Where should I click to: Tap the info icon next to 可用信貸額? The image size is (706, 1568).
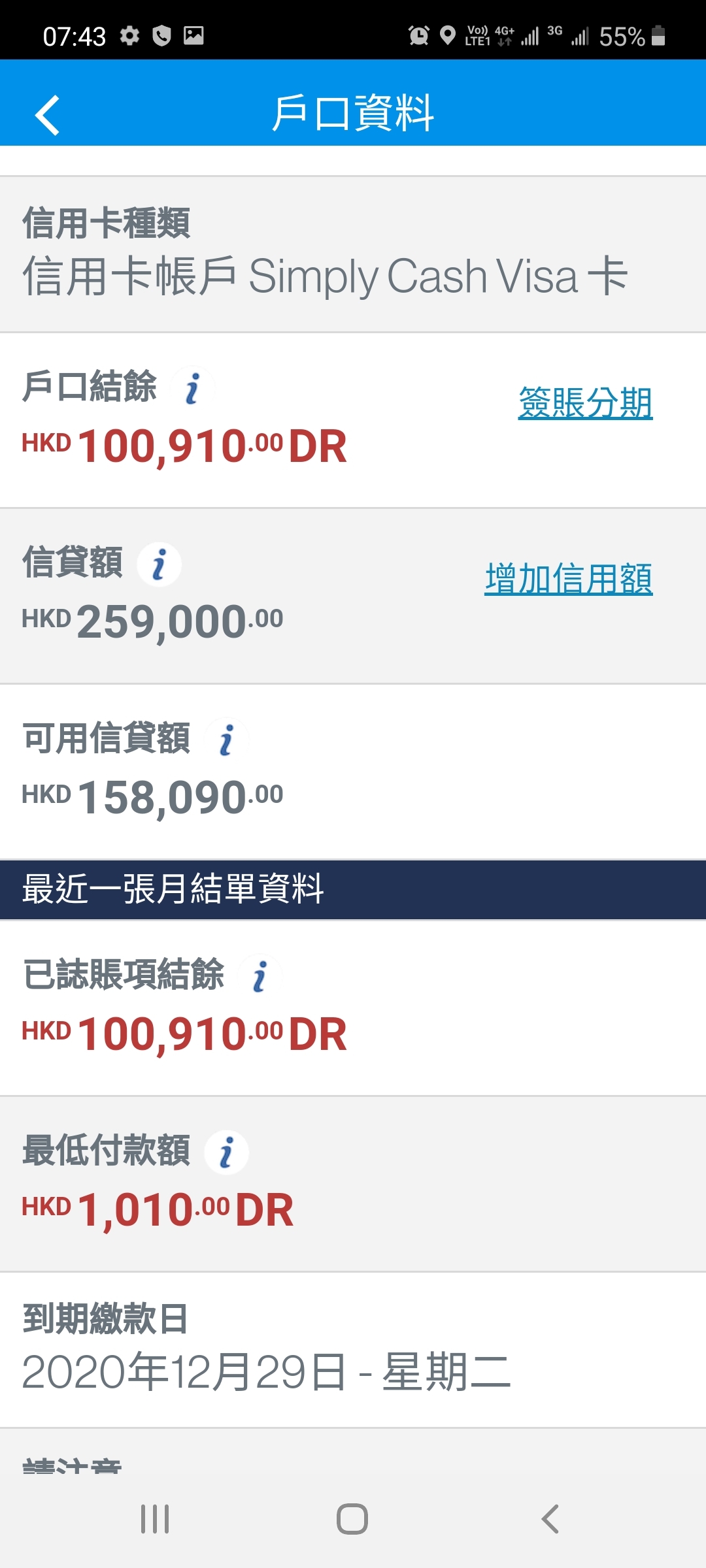[227, 739]
